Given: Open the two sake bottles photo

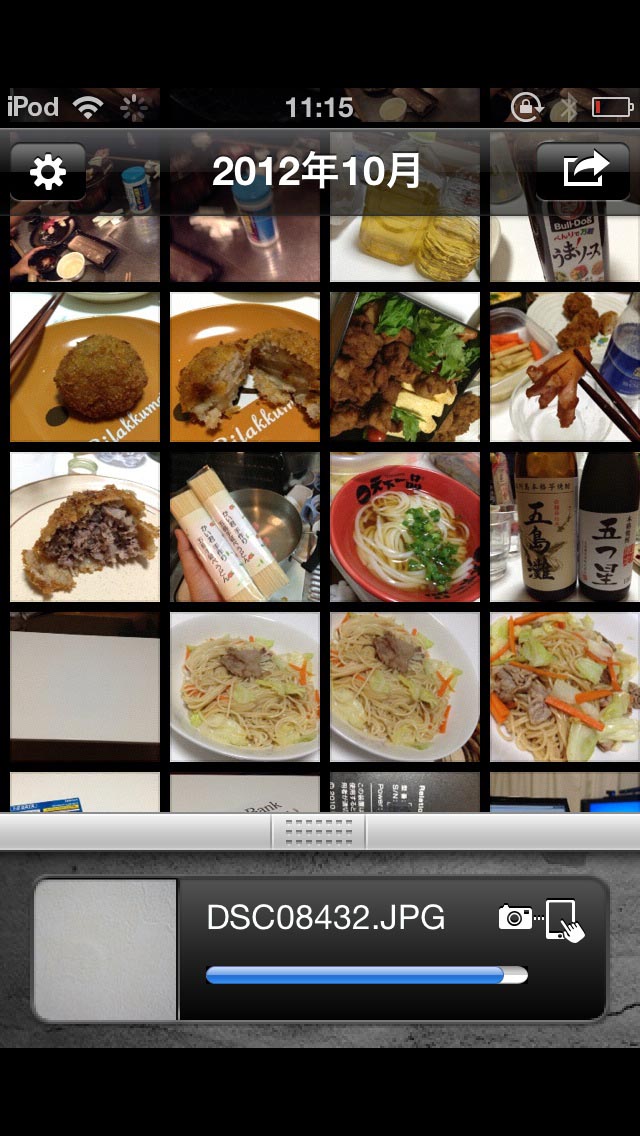Looking at the screenshot, I should [x=565, y=527].
